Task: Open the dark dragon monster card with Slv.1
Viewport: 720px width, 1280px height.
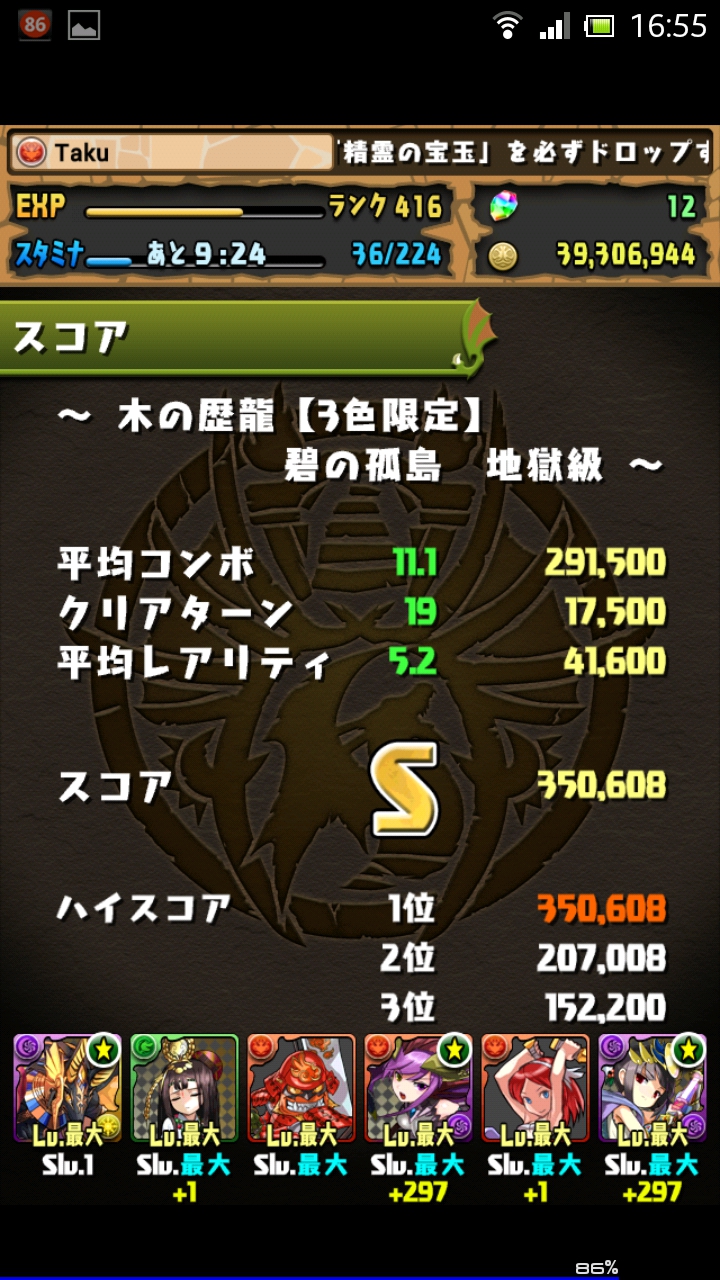Action: 67,1088
